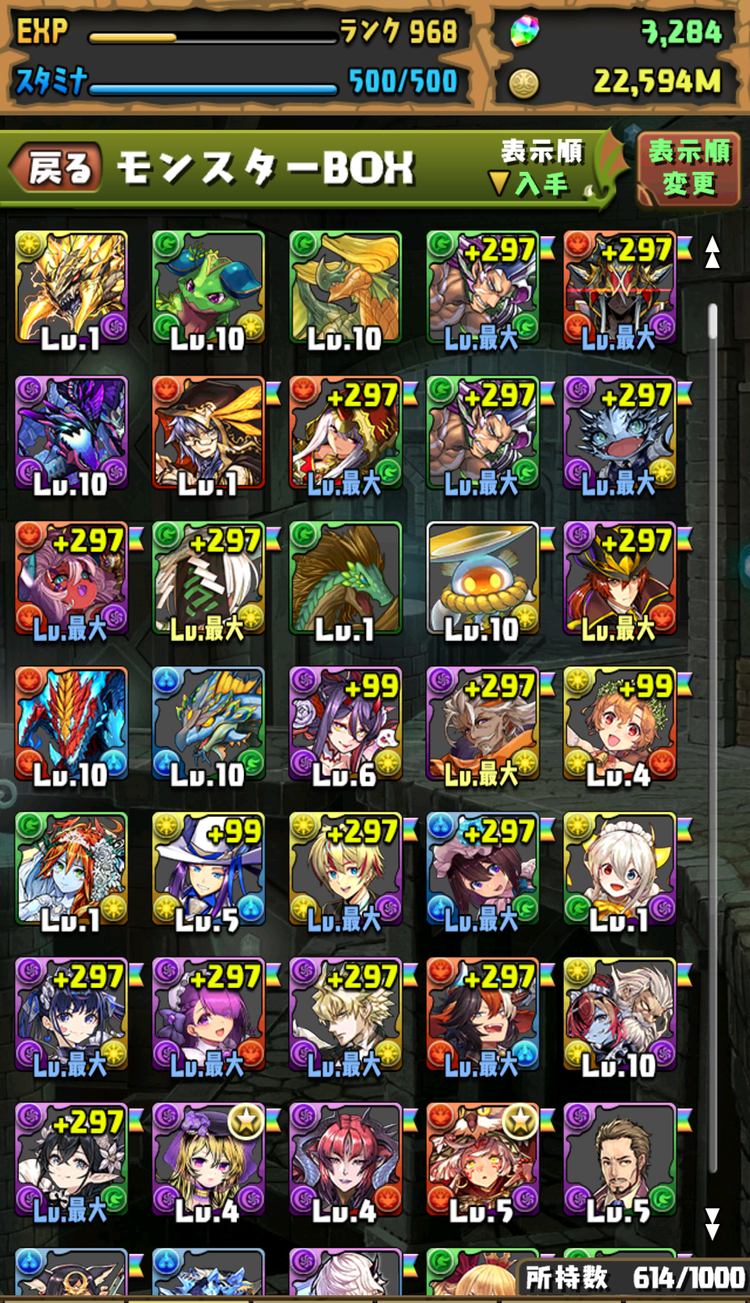Select the red-haired horned woman Lv.4
The image size is (750, 1303).
[x=345, y=1158]
